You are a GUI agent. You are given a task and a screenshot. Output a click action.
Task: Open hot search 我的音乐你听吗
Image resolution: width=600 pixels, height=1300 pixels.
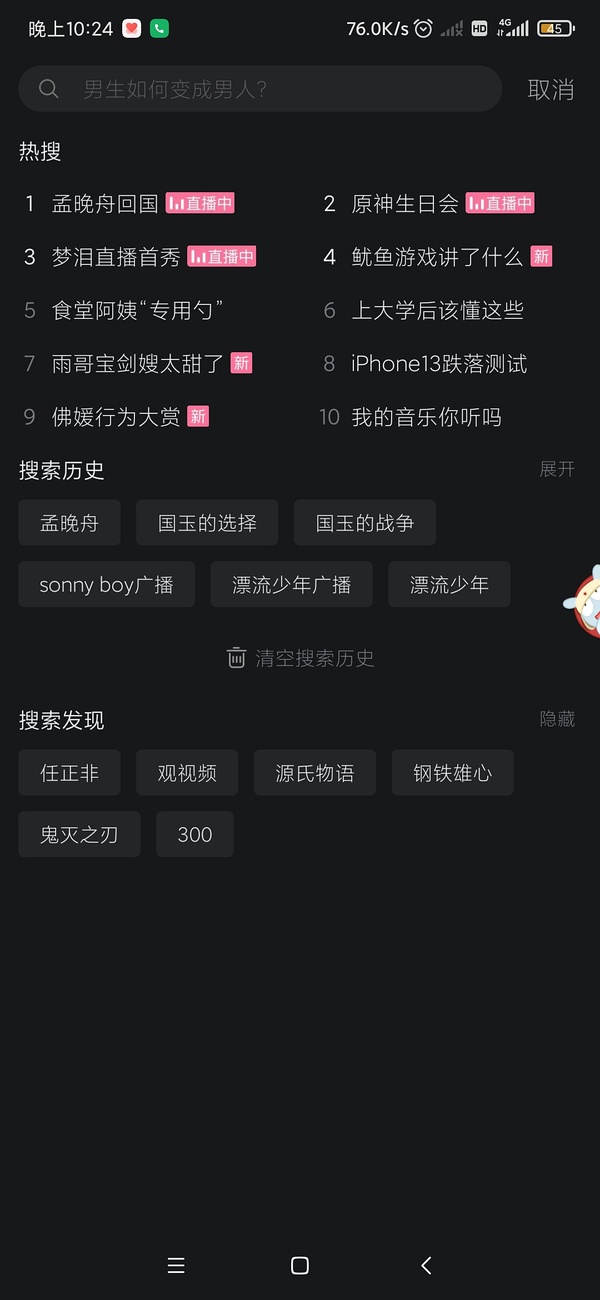tap(426, 417)
